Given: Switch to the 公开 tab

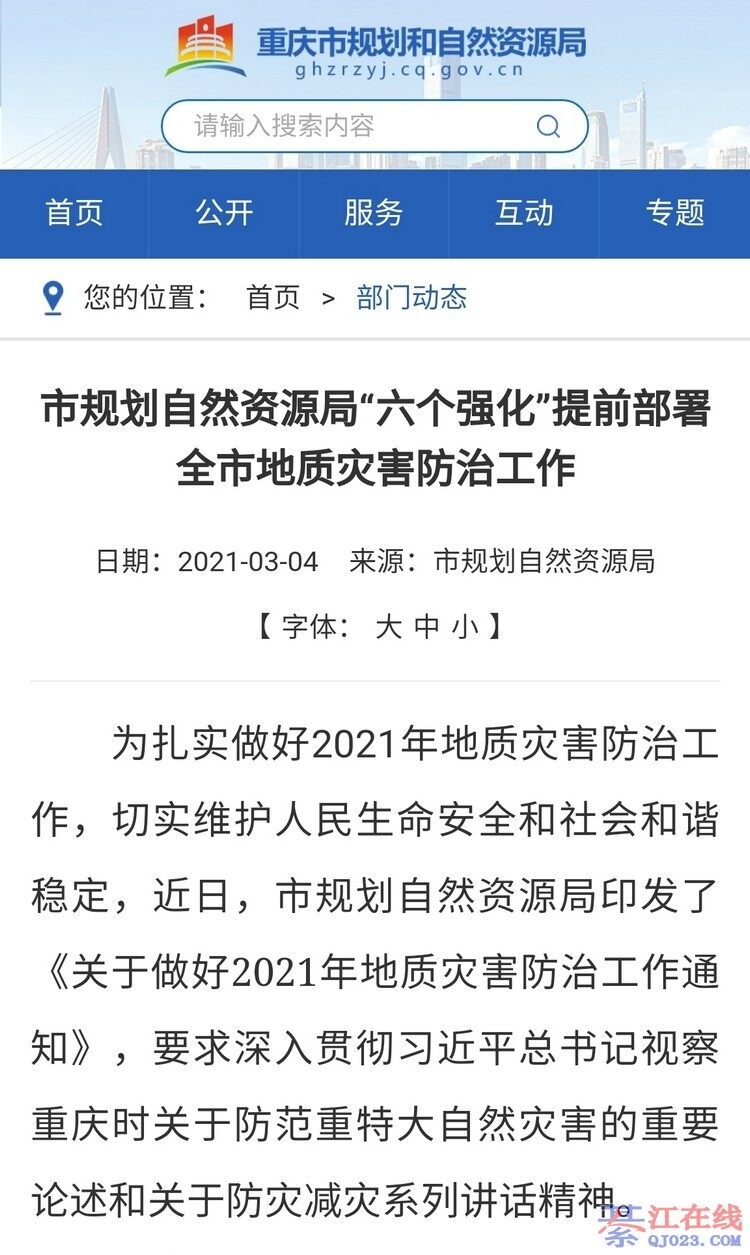Looking at the screenshot, I should click(224, 213).
